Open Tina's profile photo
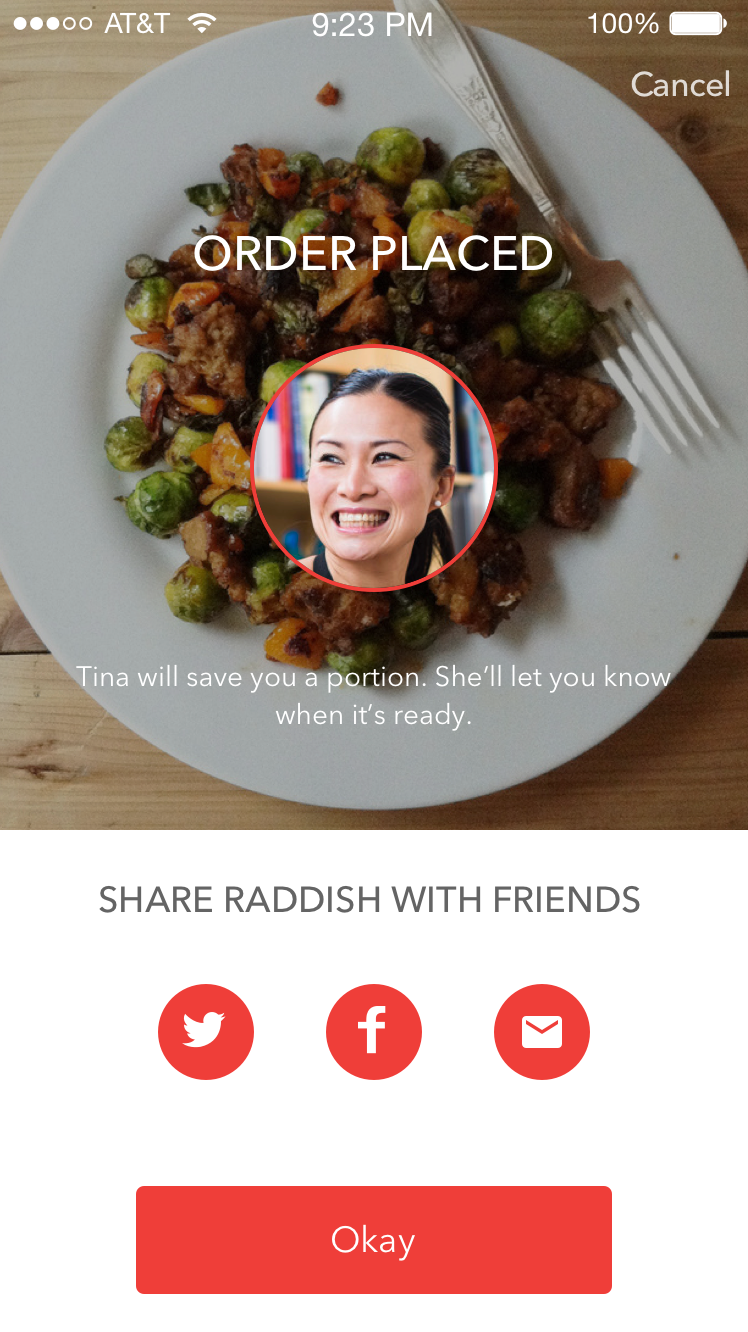 click(x=374, y=468)
